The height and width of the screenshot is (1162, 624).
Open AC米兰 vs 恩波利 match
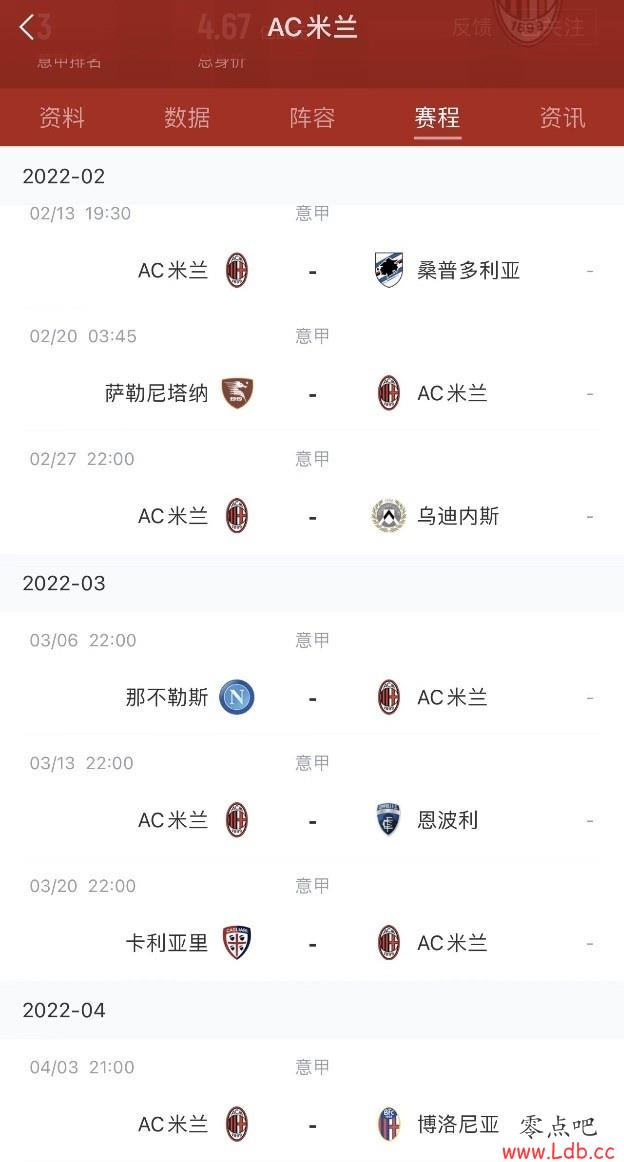click(312, 820)
